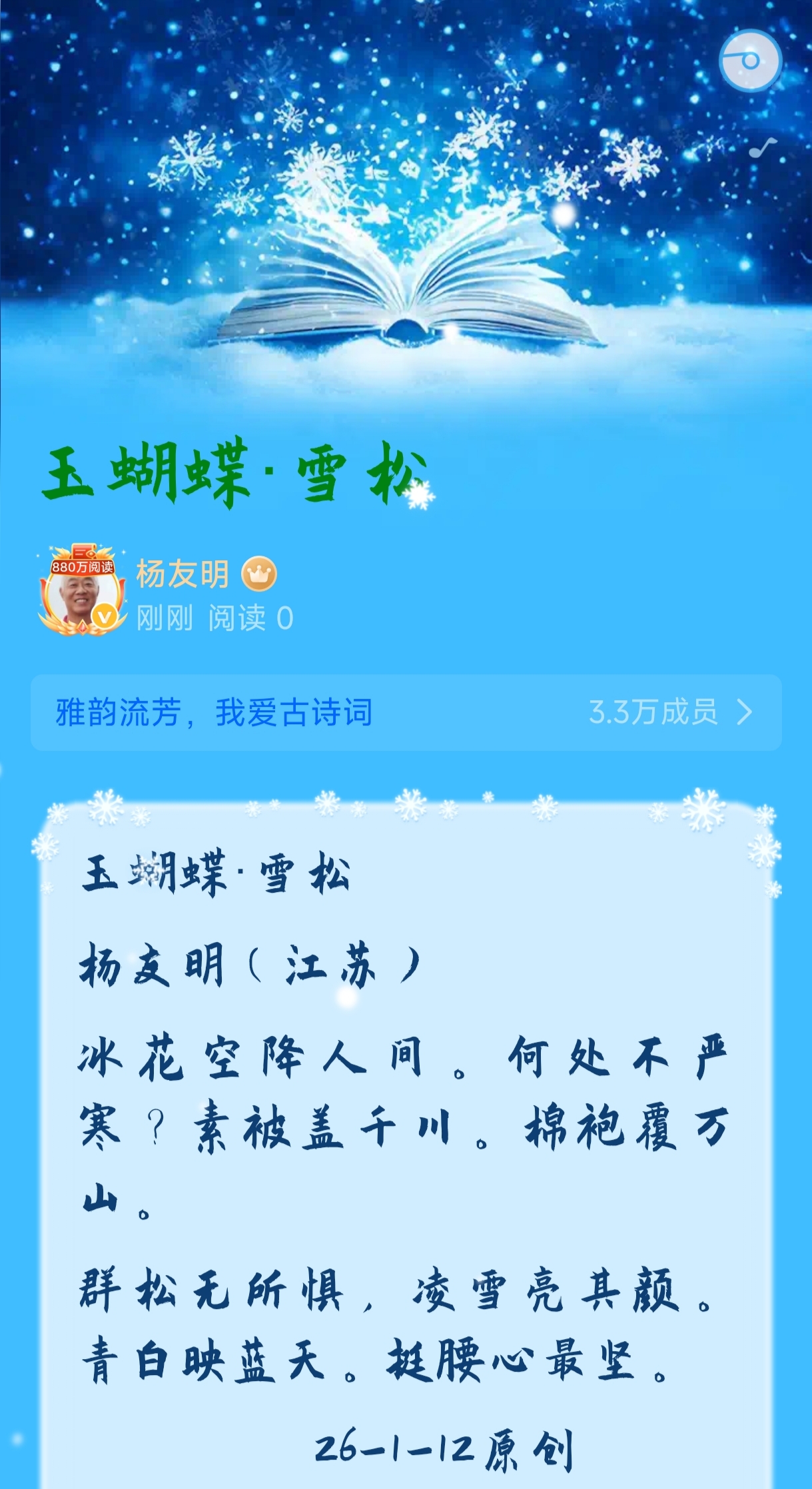Open the 雅韵流芳，我爱古诗词 circle

pos(213,712)
